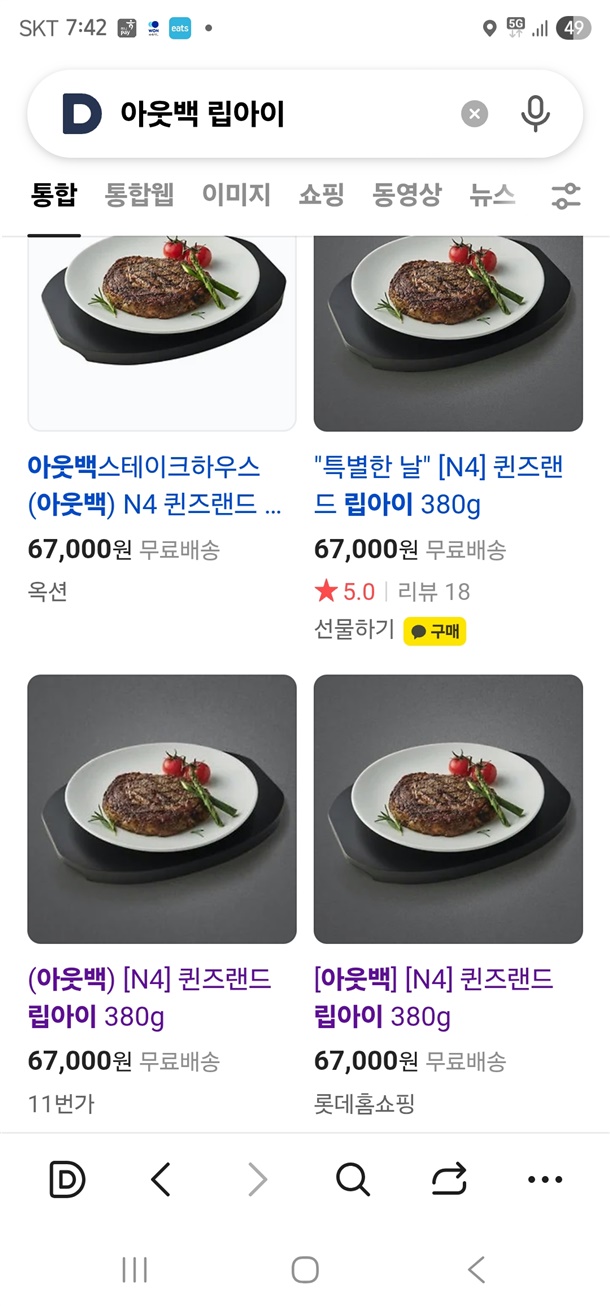610x1308 pixels.
Task: Tap the yellow 구매 button
Action: (x=435, y=631)
